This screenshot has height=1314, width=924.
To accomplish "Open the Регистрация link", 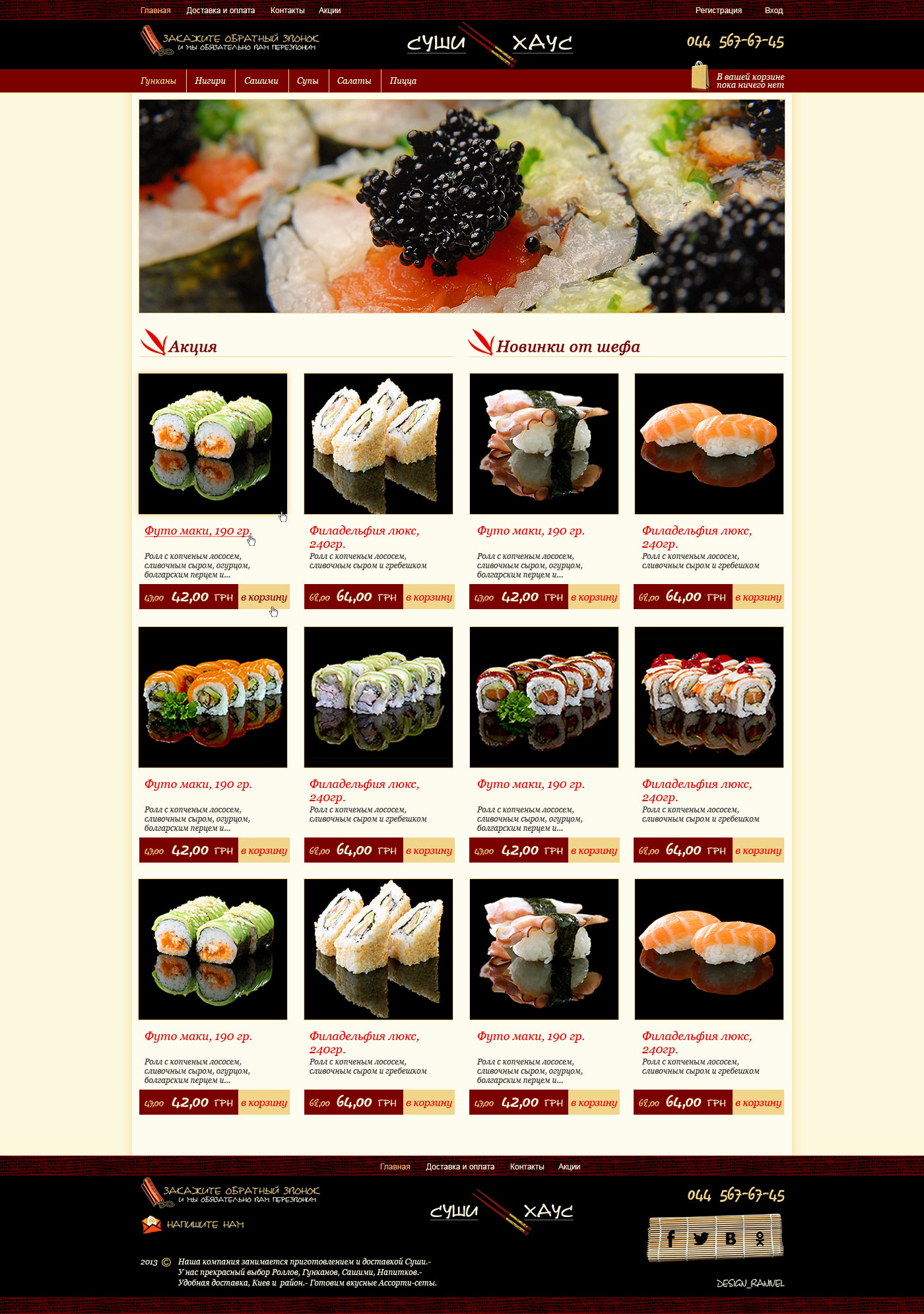I will [718, 11].
